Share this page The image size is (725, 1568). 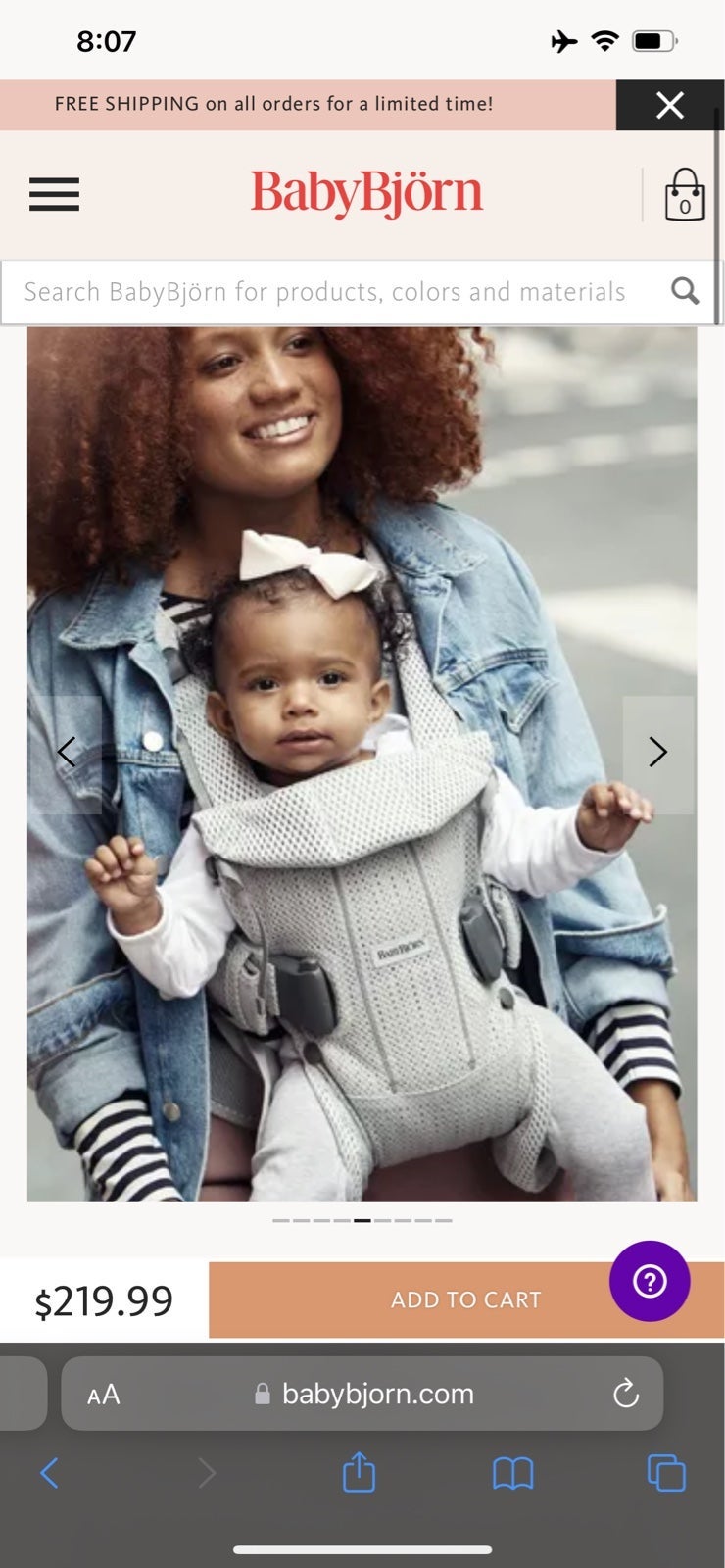point(359,1472)
